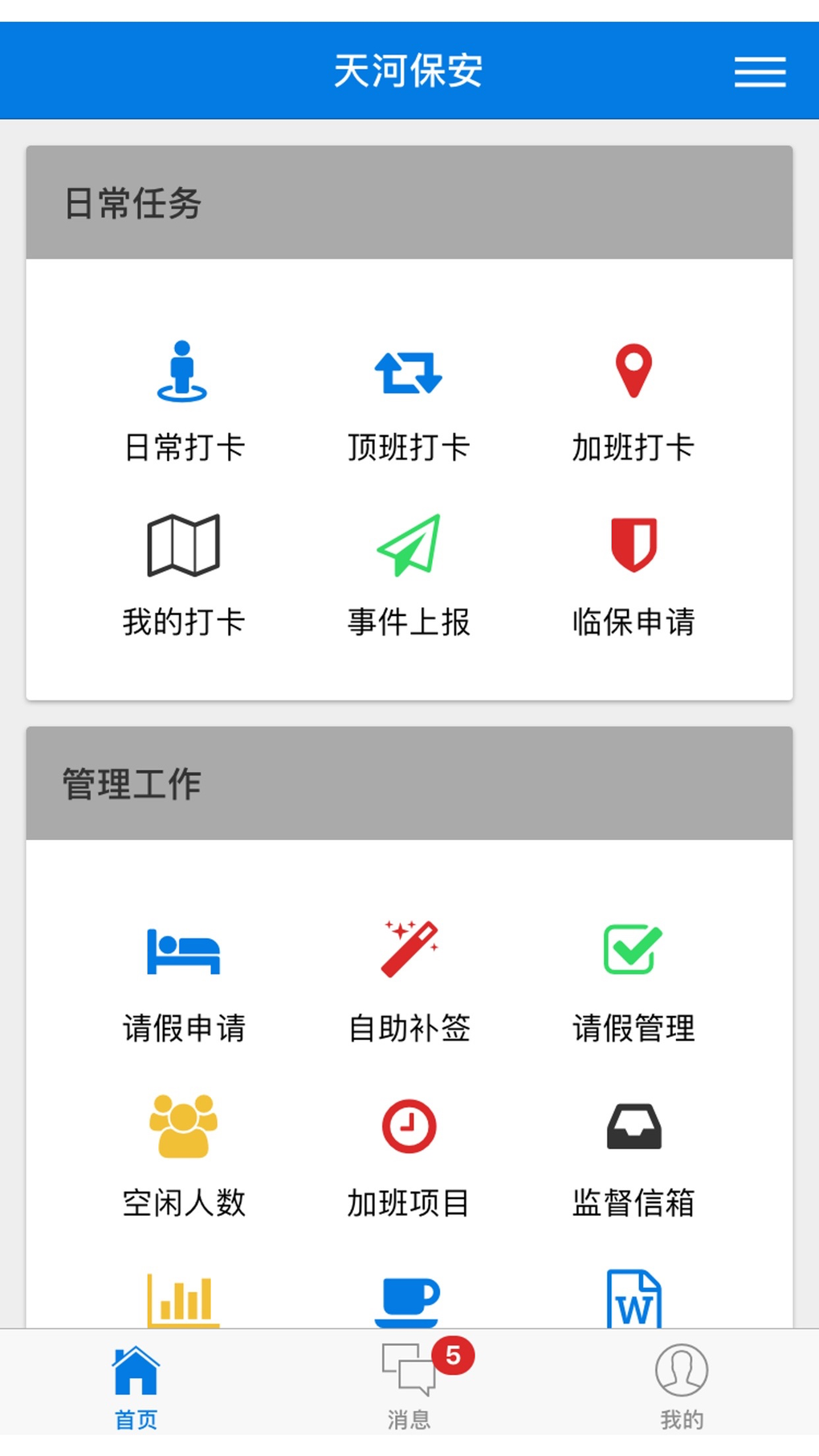Switch to the 首页 home tab
The height and width of the screenshot is (1456, 819).
click(x=136, y=1385)
